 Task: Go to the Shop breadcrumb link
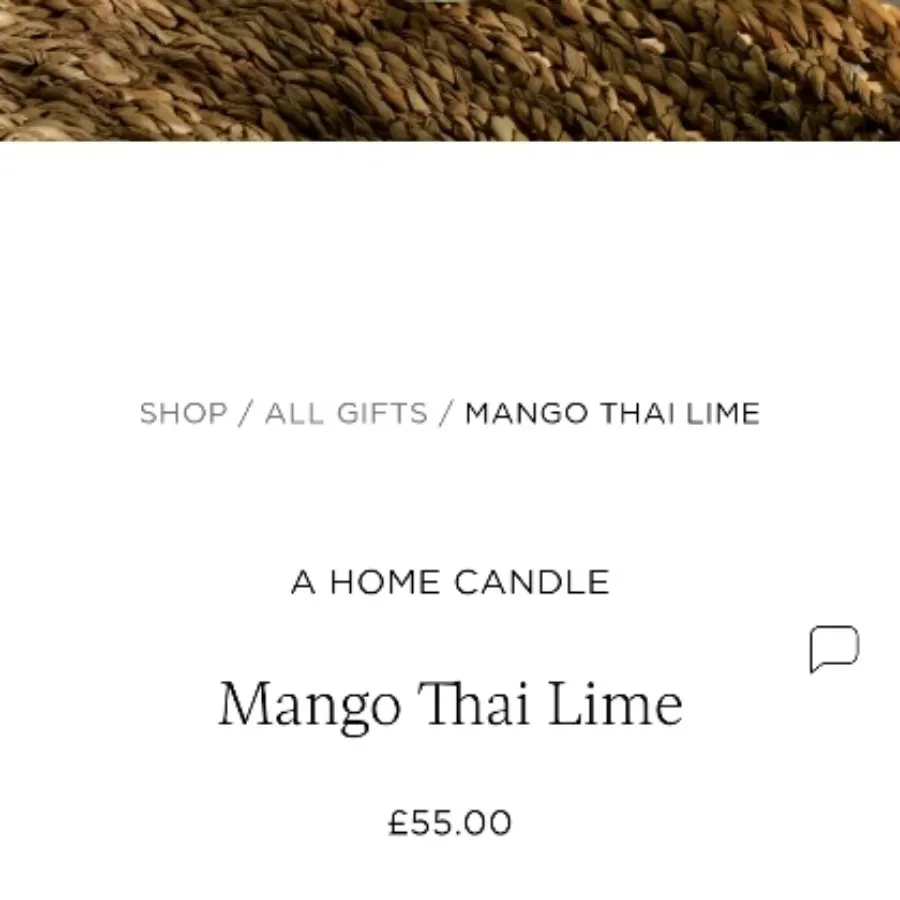[183, 413]
